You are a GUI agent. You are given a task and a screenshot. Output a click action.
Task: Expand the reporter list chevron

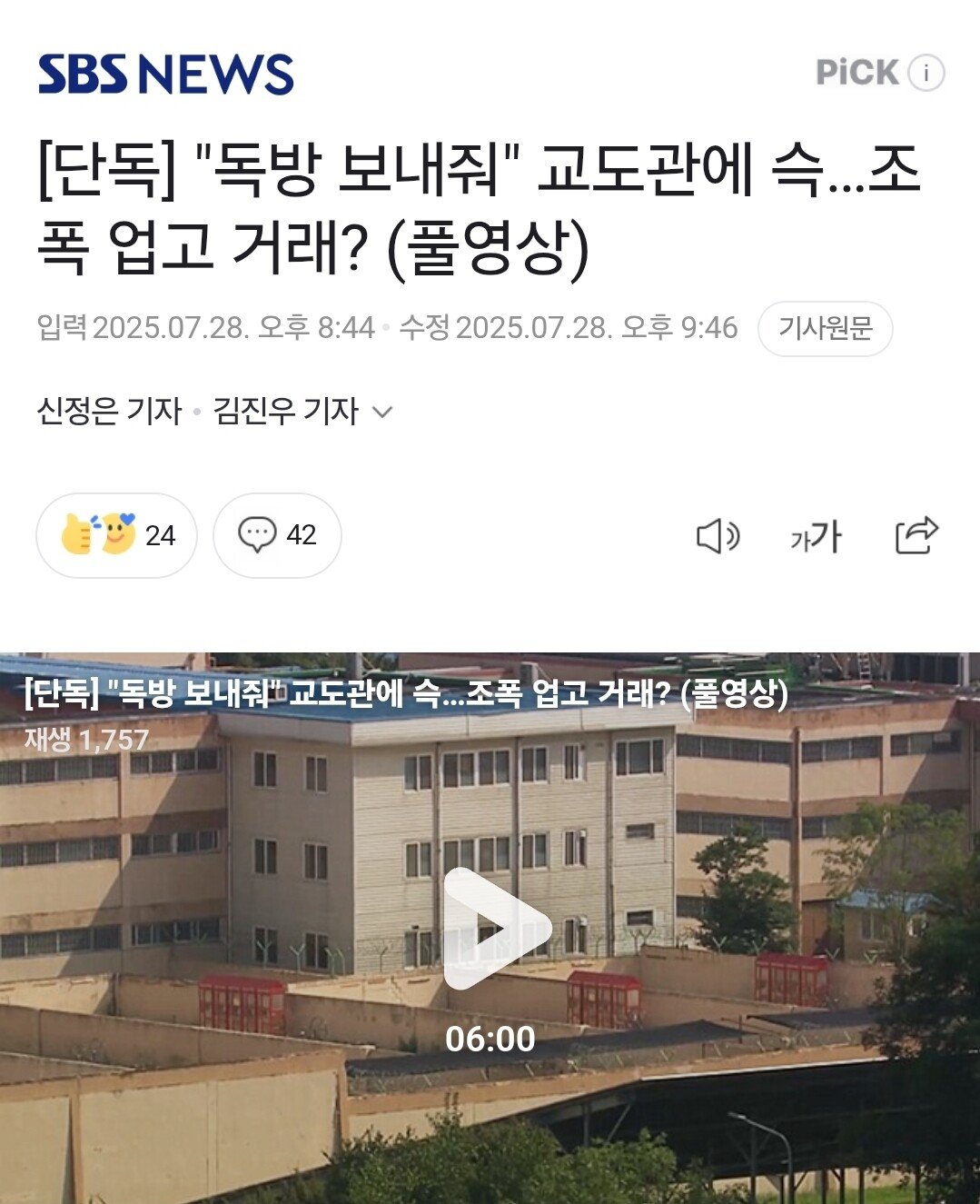(382, 412)
